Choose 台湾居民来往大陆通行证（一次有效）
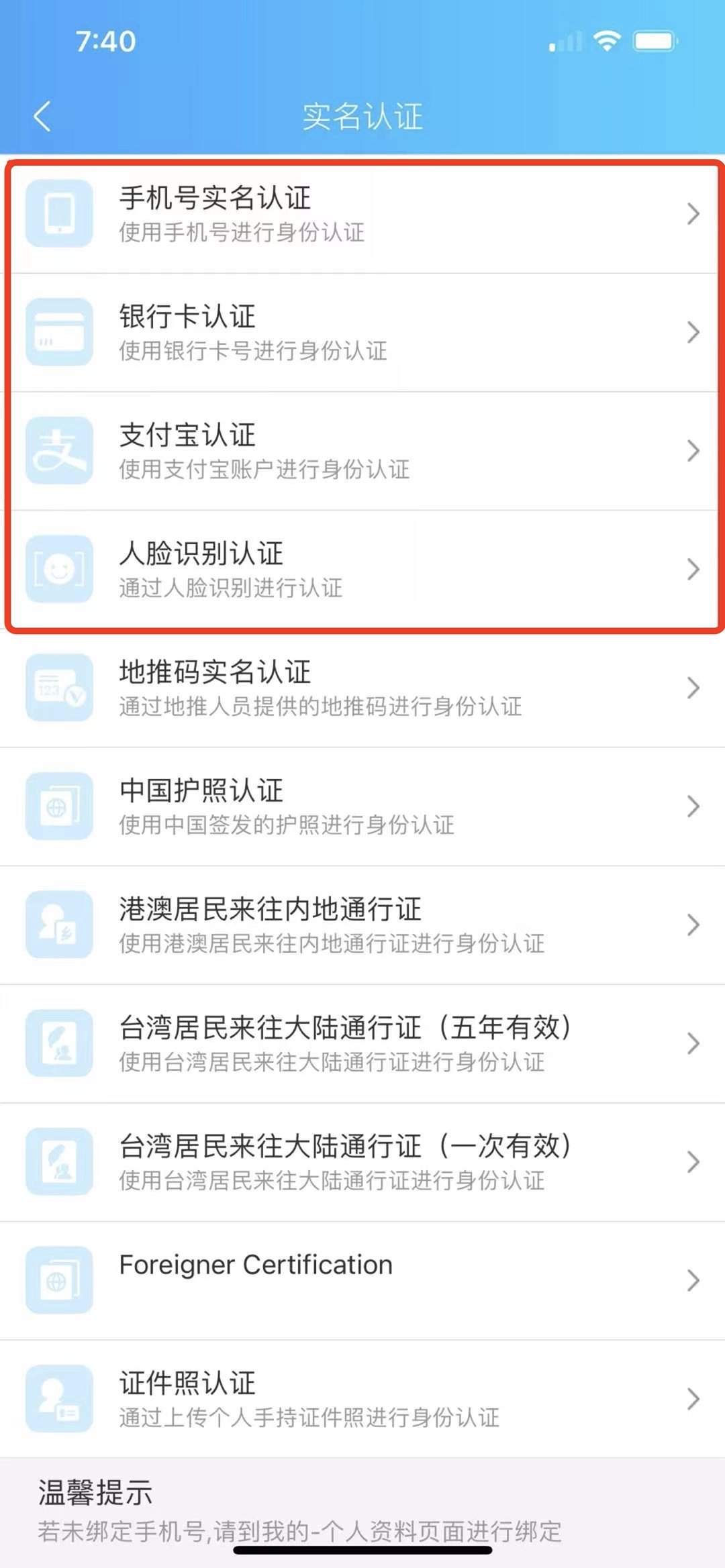Screen dimensions: 725x1568 (x=362, y=1161)
